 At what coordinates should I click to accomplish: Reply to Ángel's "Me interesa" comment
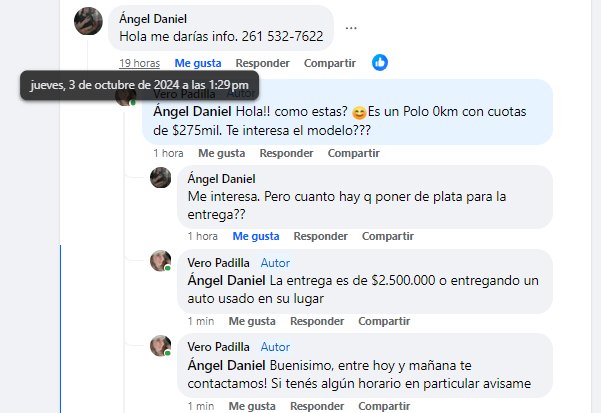pos(319,236)
